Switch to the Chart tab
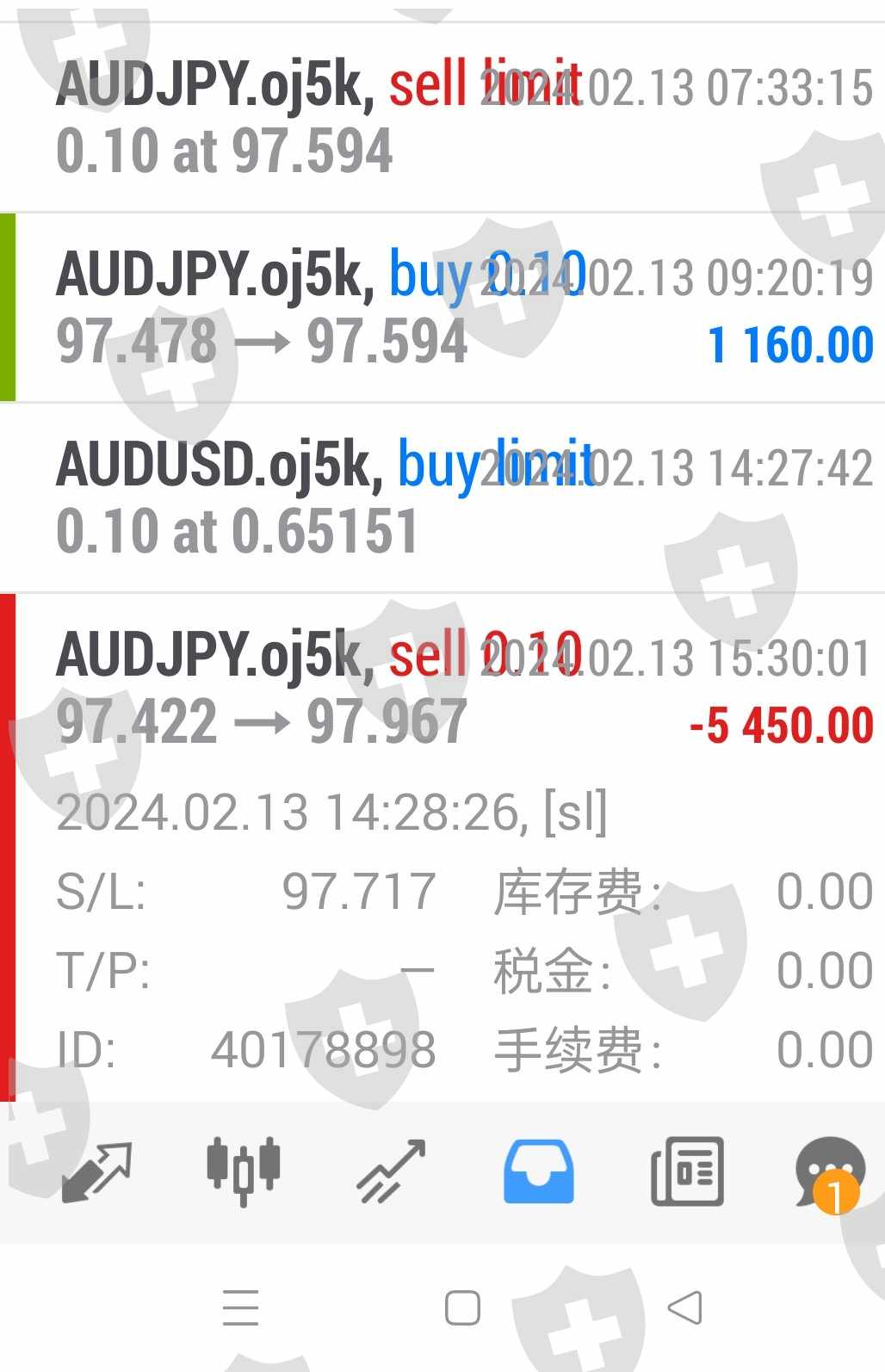Viewport: 885px width, 1372px height. (244, 1171)
